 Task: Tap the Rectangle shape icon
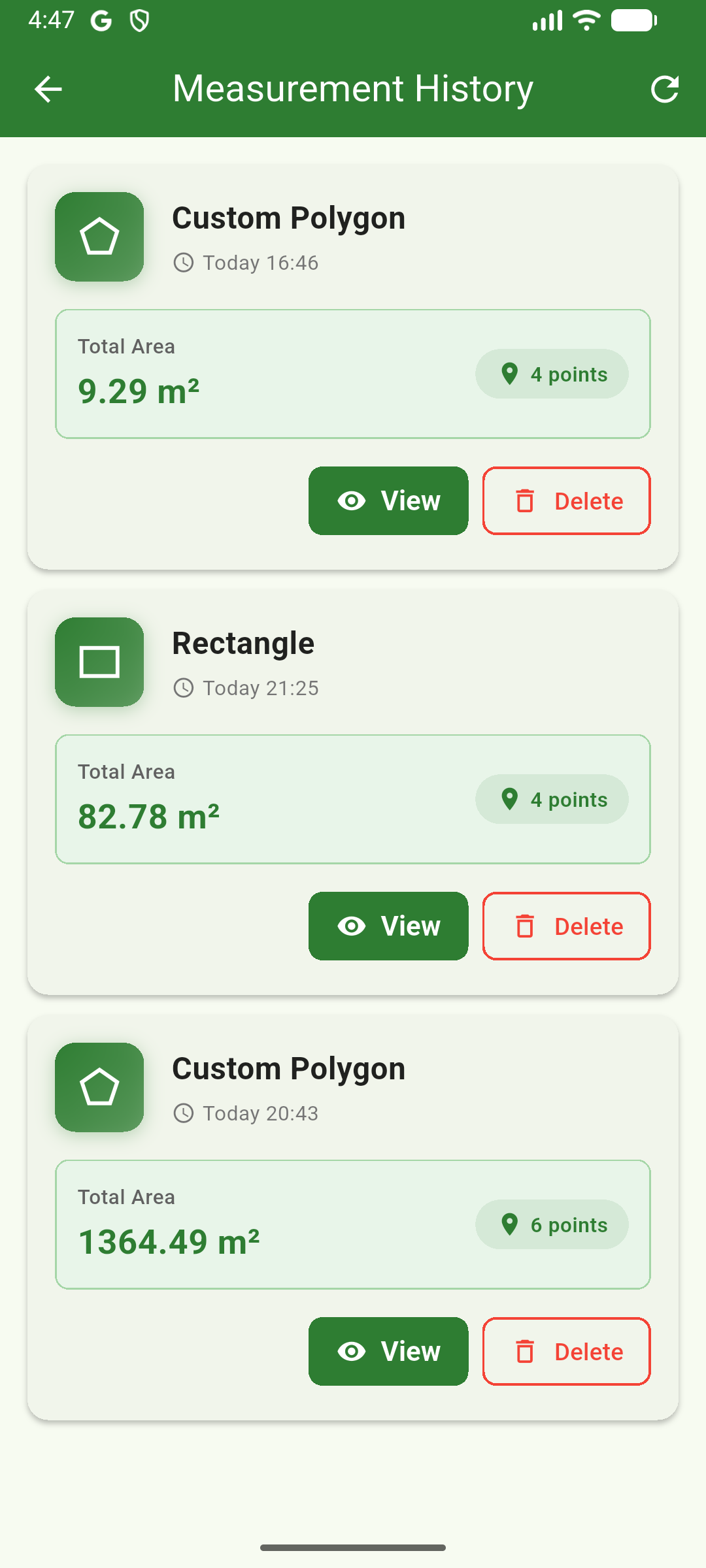click(99, 661)
